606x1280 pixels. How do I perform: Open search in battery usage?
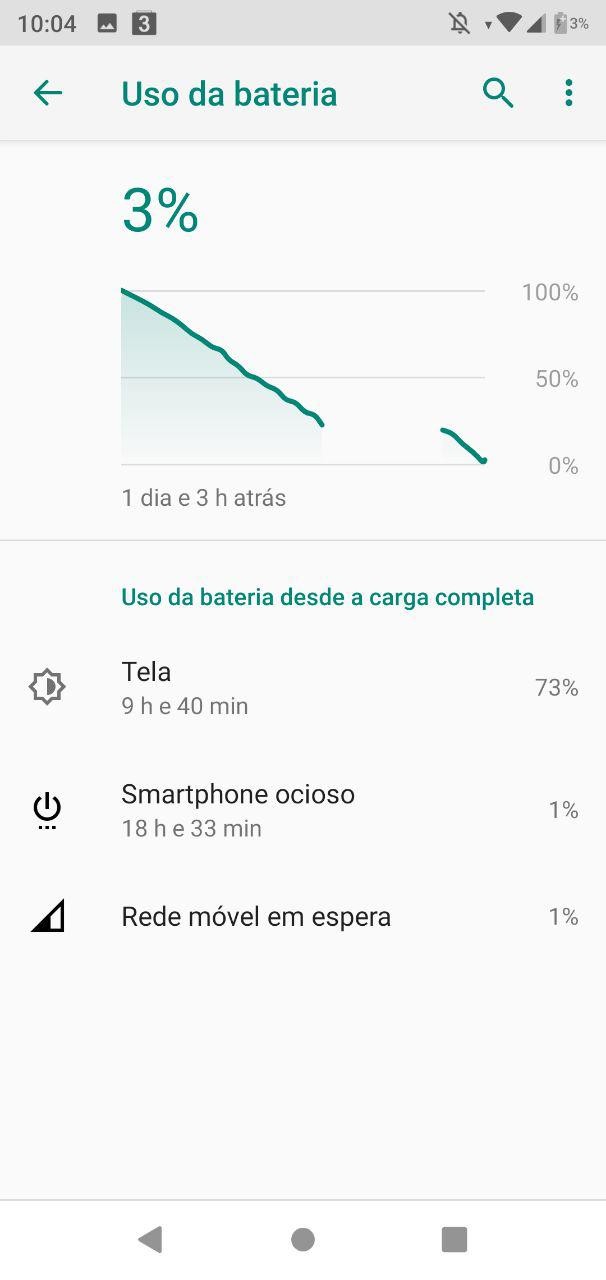click(498, 94)
